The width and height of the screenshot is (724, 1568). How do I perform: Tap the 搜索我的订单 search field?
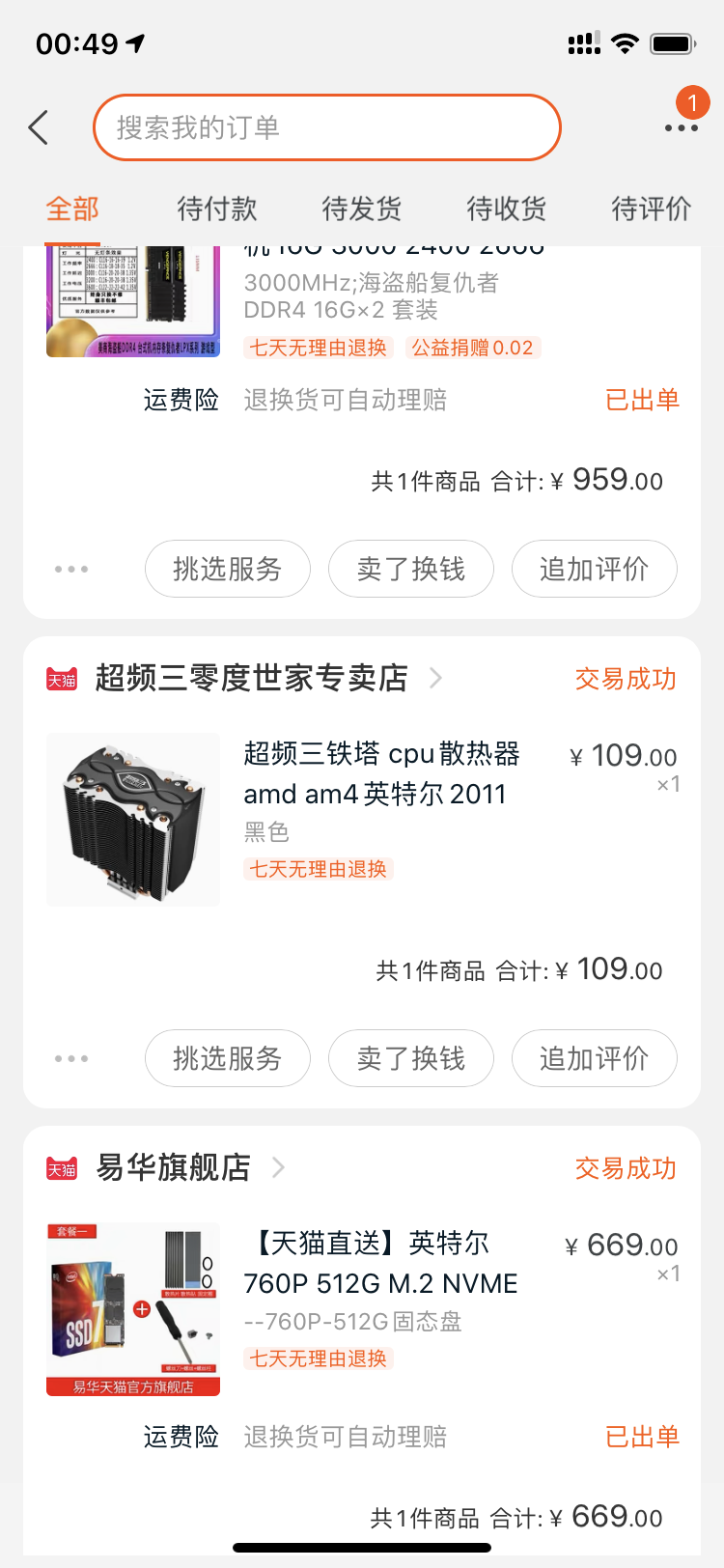pyautogui.click(x=326, y=126)
